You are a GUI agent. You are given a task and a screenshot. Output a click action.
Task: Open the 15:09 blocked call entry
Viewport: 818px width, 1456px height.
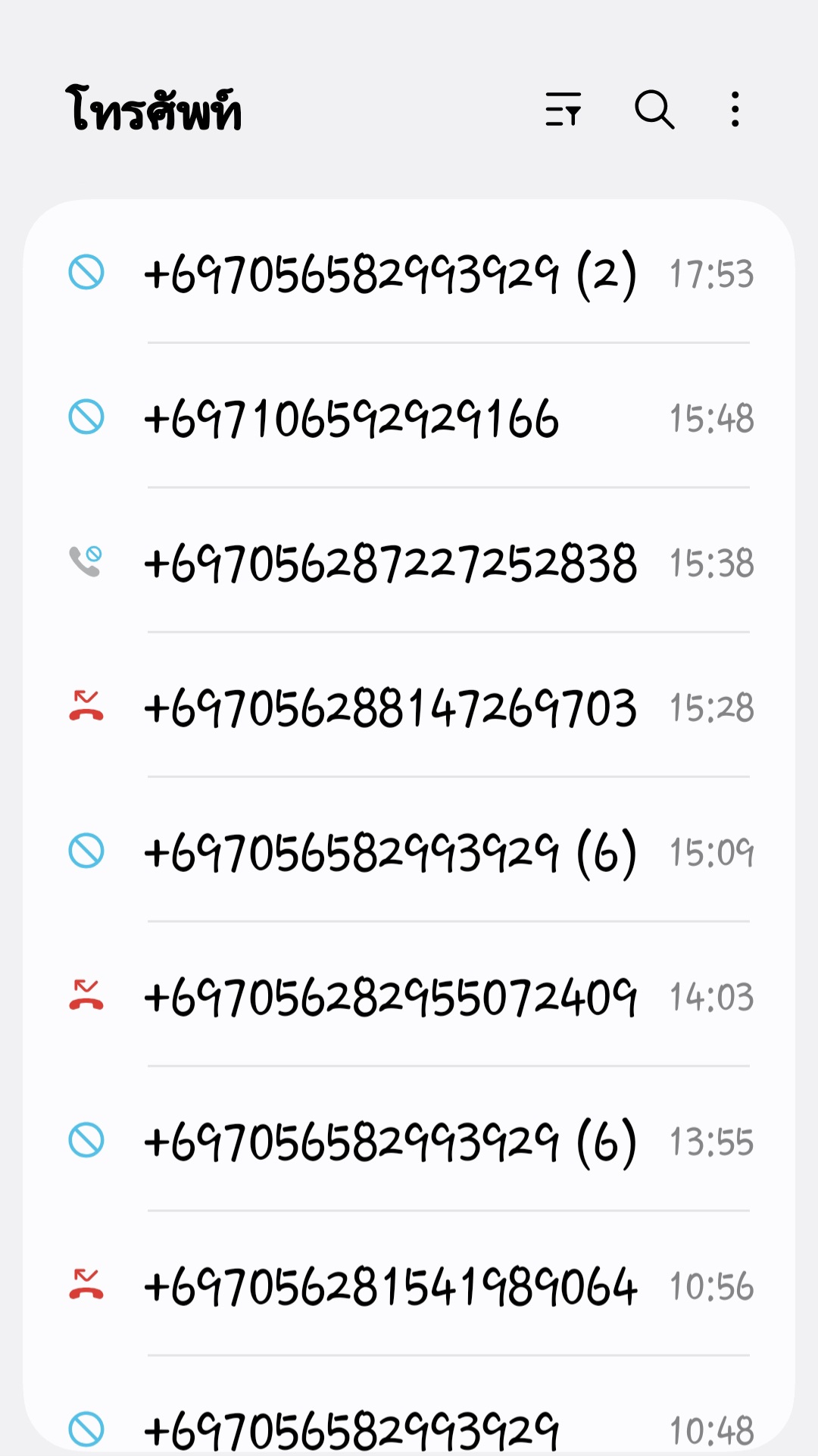[409, 851]
